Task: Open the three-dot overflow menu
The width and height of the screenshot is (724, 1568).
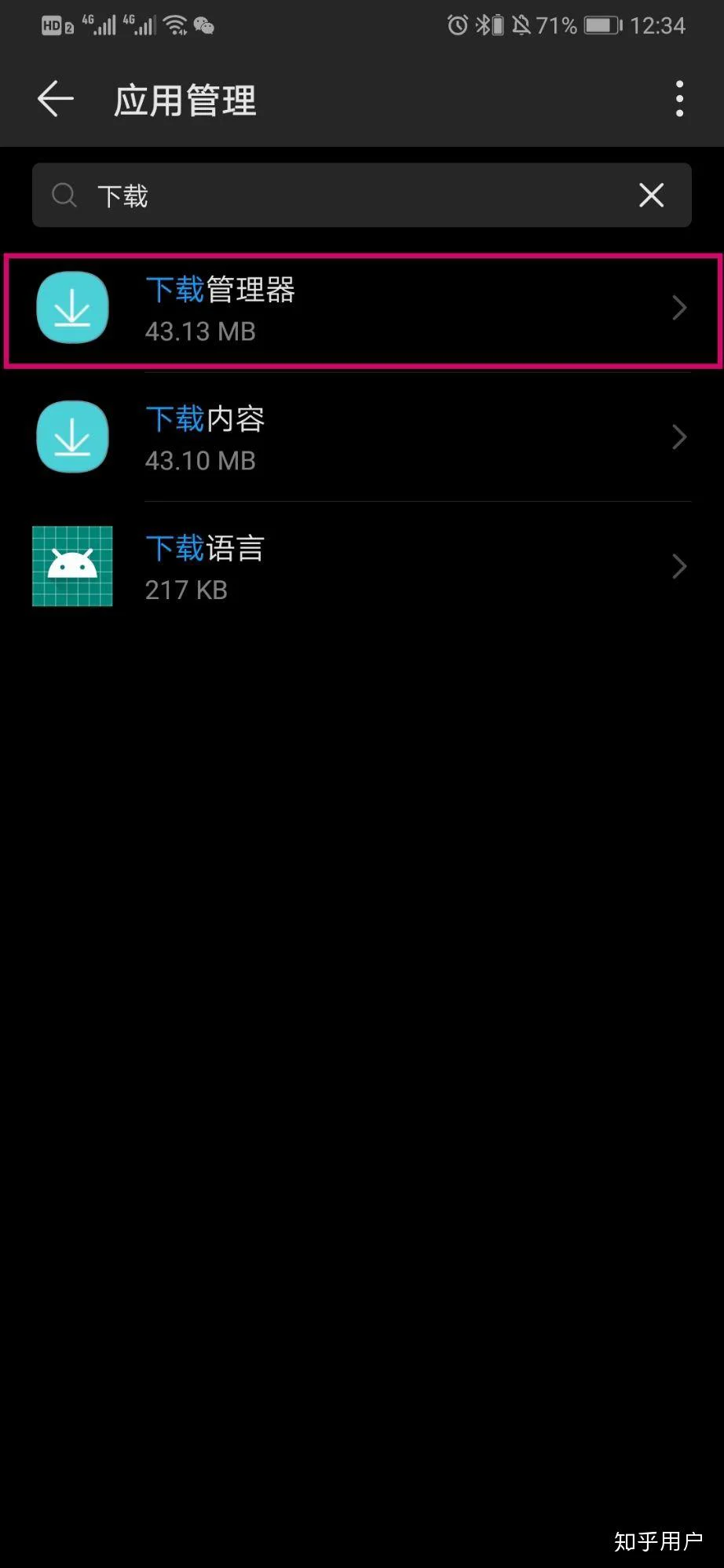Action: (x=680, y=99)
